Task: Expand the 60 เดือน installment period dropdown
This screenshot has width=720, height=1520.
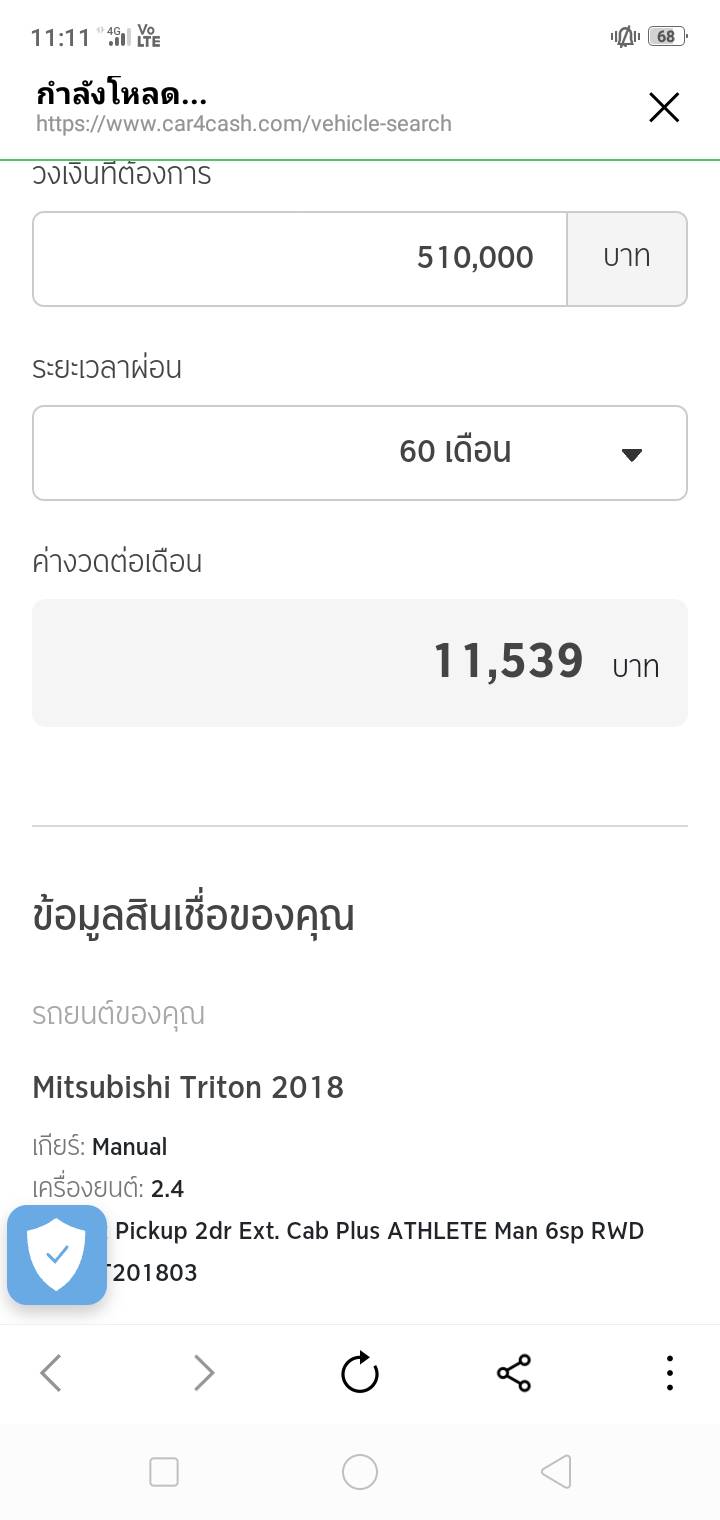Action: (360, 452)
